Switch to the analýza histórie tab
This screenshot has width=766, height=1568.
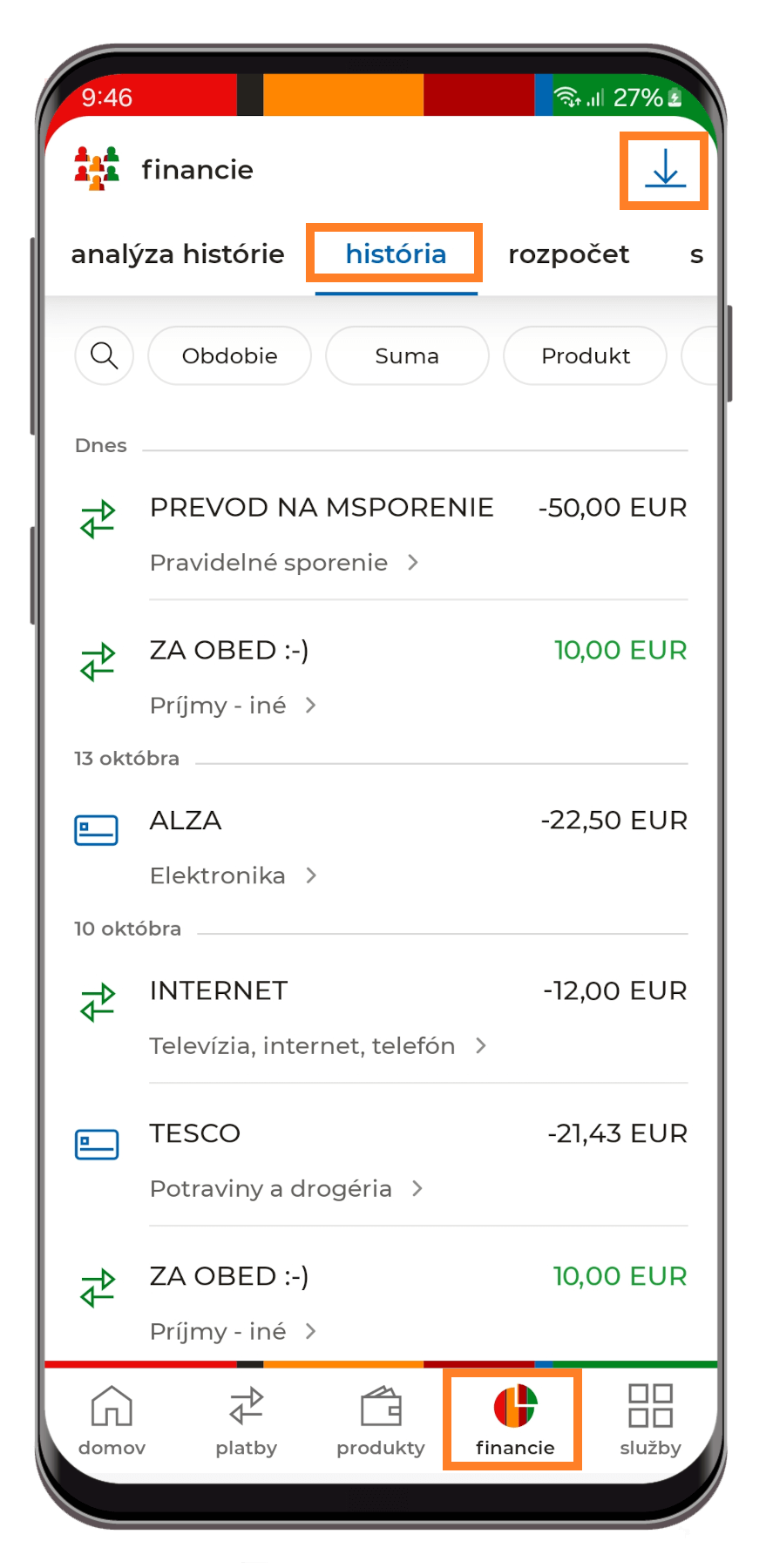coord(178,254)
